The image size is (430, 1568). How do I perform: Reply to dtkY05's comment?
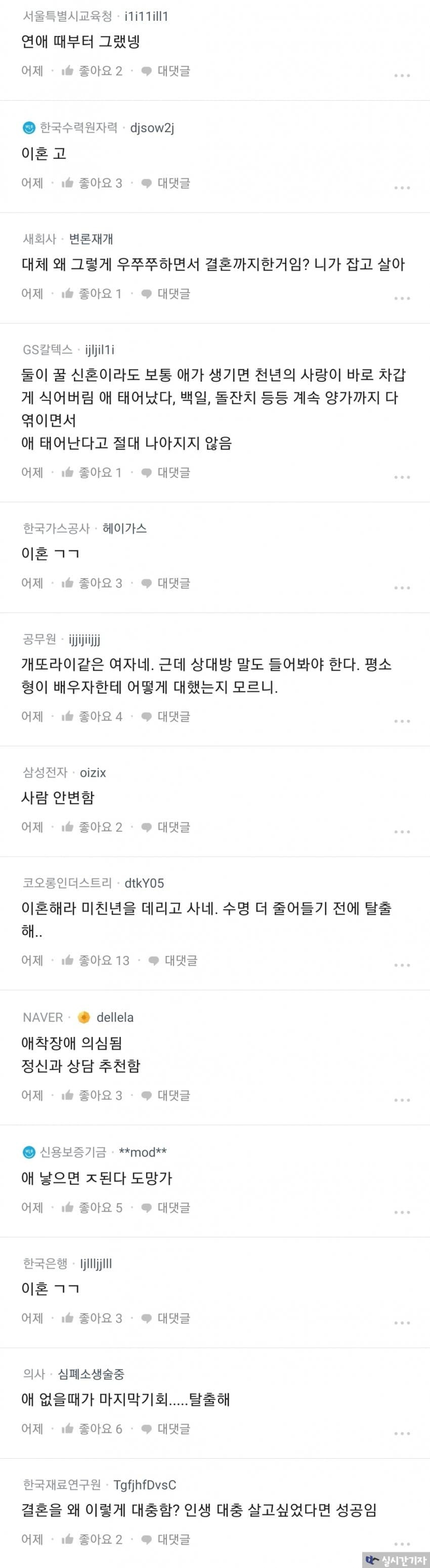tap(174, 960)
